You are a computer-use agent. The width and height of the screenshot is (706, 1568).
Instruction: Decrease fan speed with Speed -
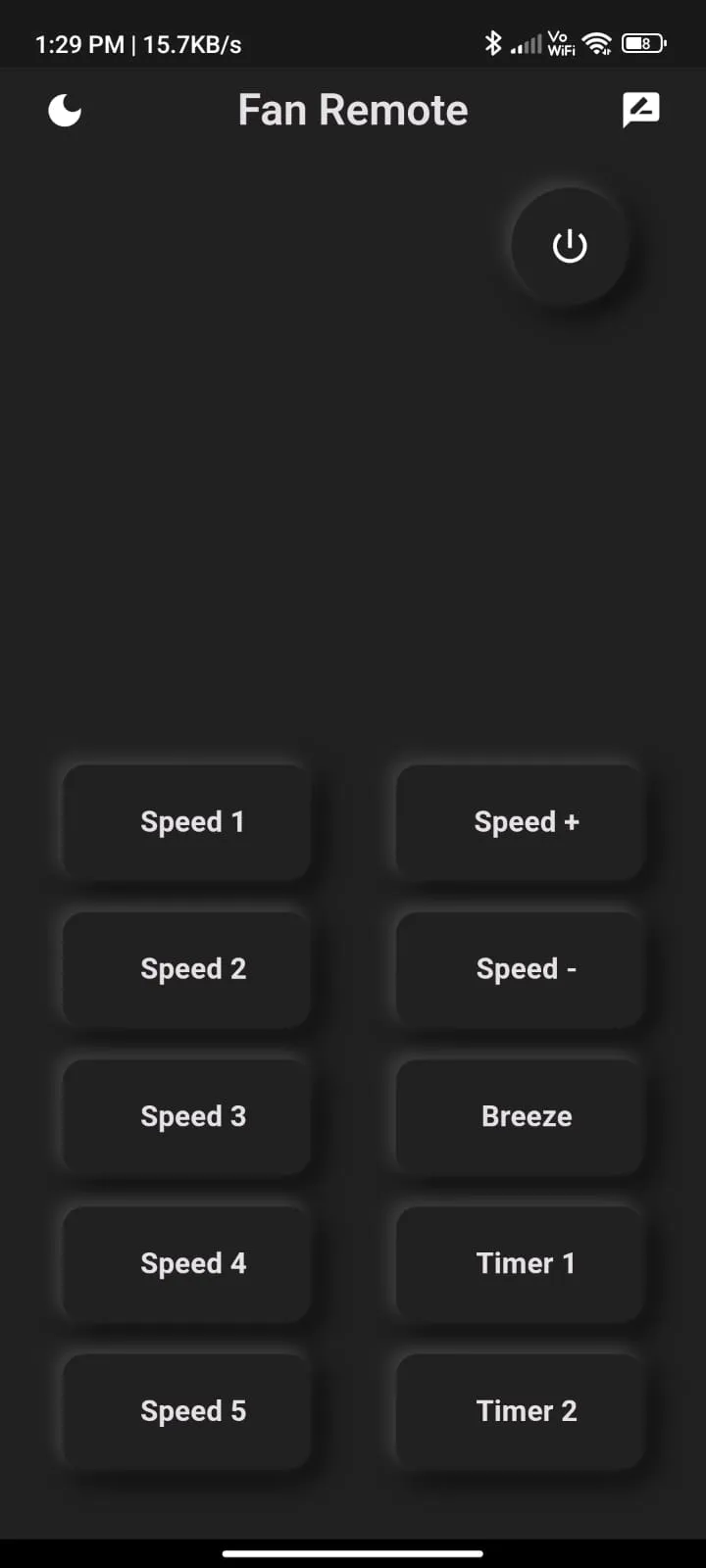point(520,969)
